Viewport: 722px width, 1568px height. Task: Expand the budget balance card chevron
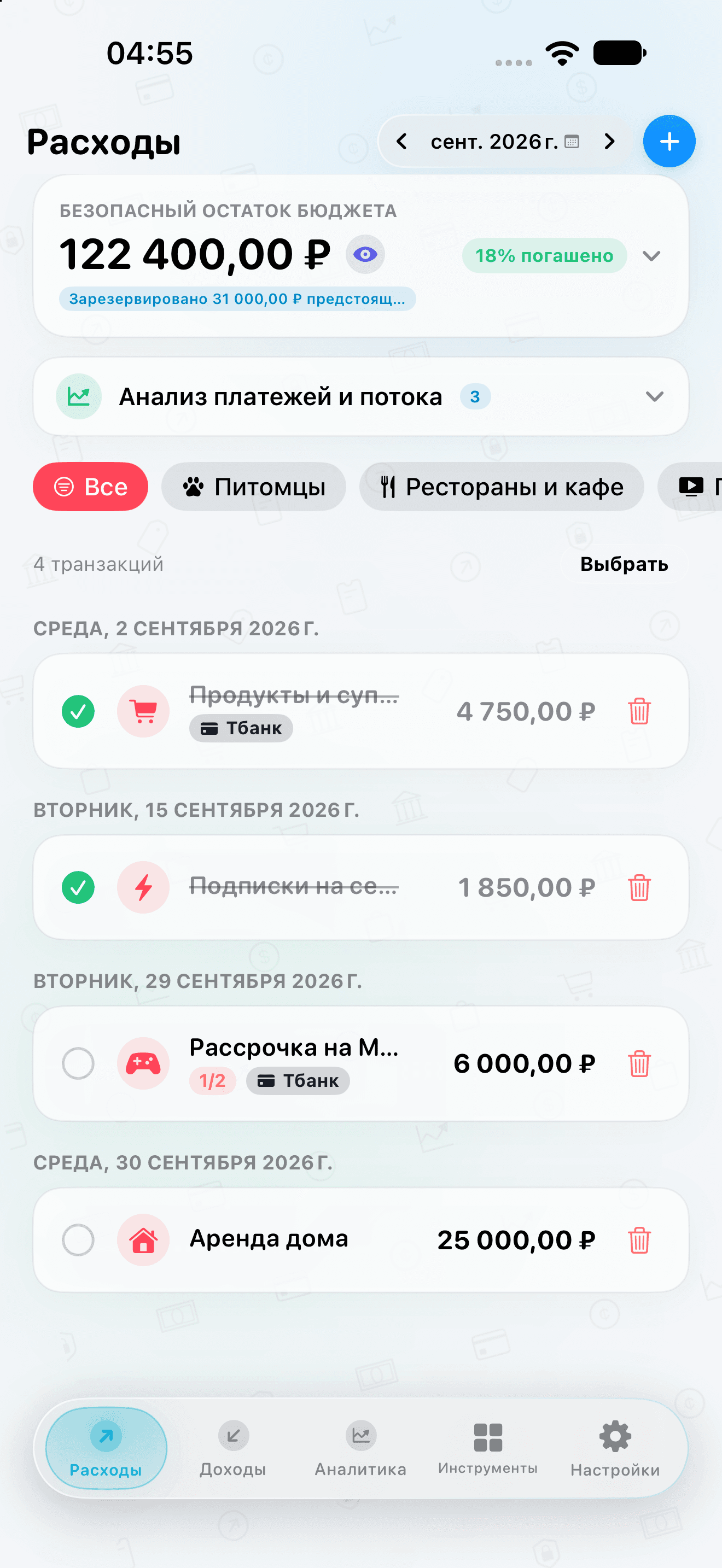pyautogui.click(x=651, y=256)
